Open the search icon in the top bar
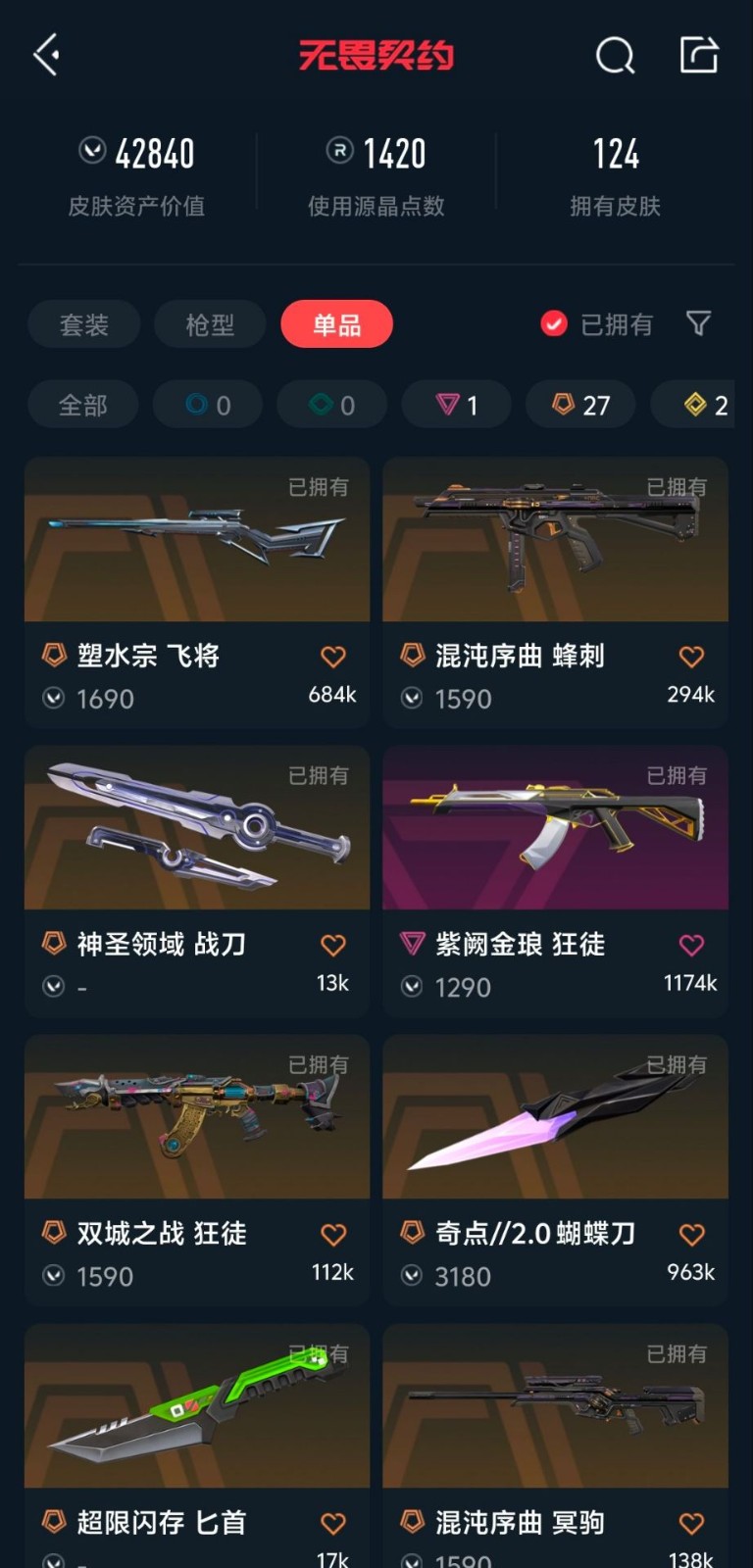Screen dimensions: 753x1568 coord(615,56)
